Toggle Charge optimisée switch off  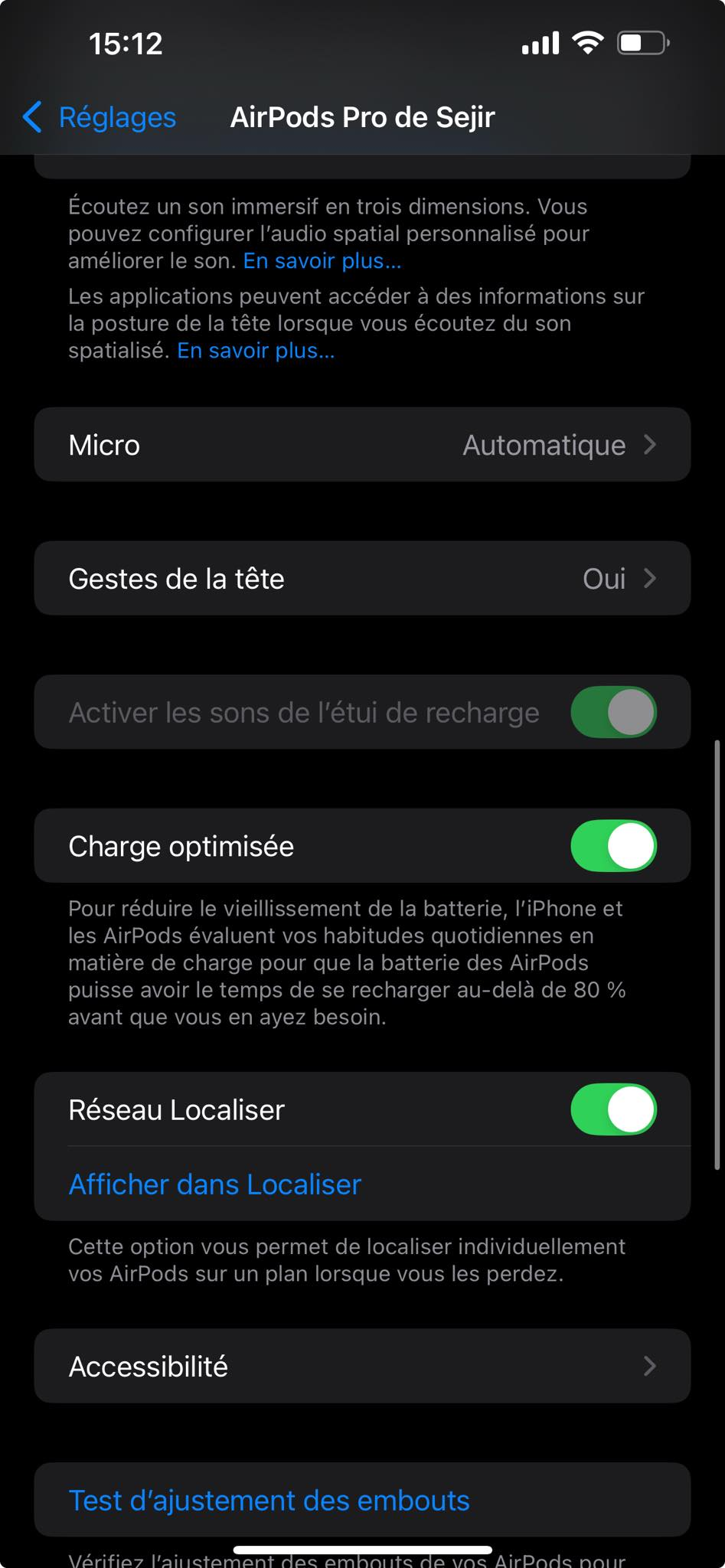pos(613,846)
